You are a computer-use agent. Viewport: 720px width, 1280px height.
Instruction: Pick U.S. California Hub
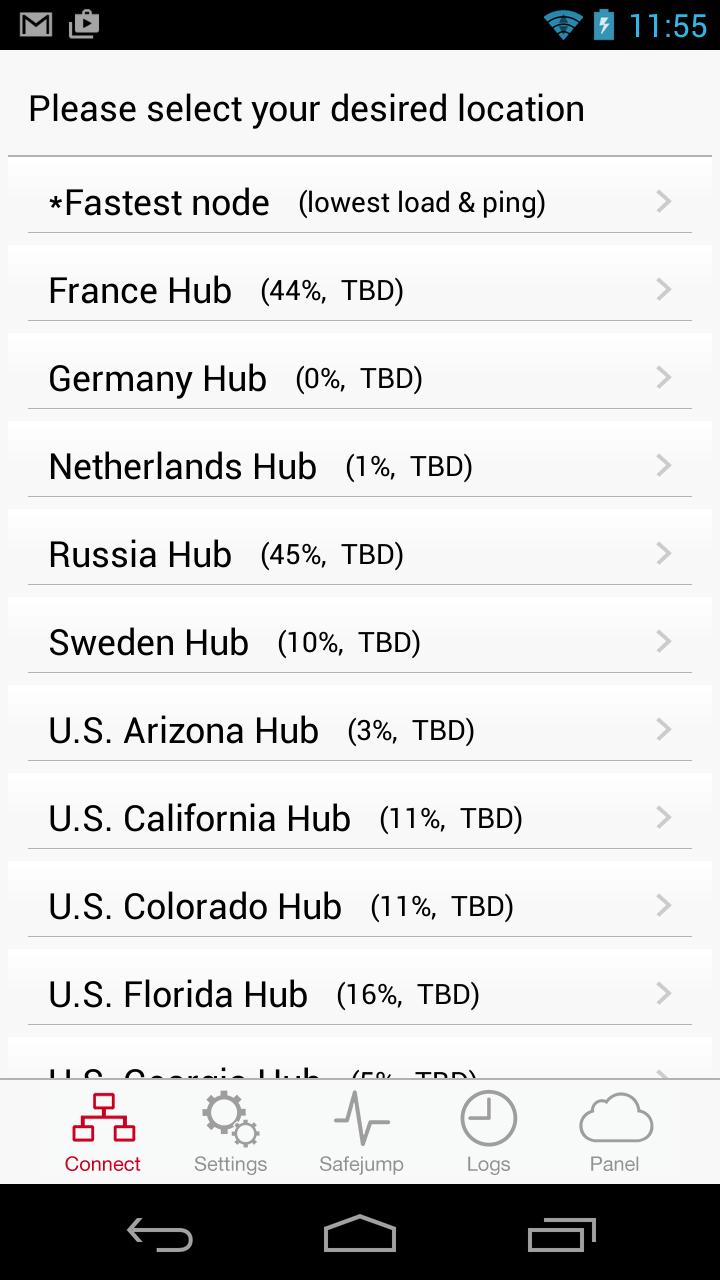tap(359, 819)
